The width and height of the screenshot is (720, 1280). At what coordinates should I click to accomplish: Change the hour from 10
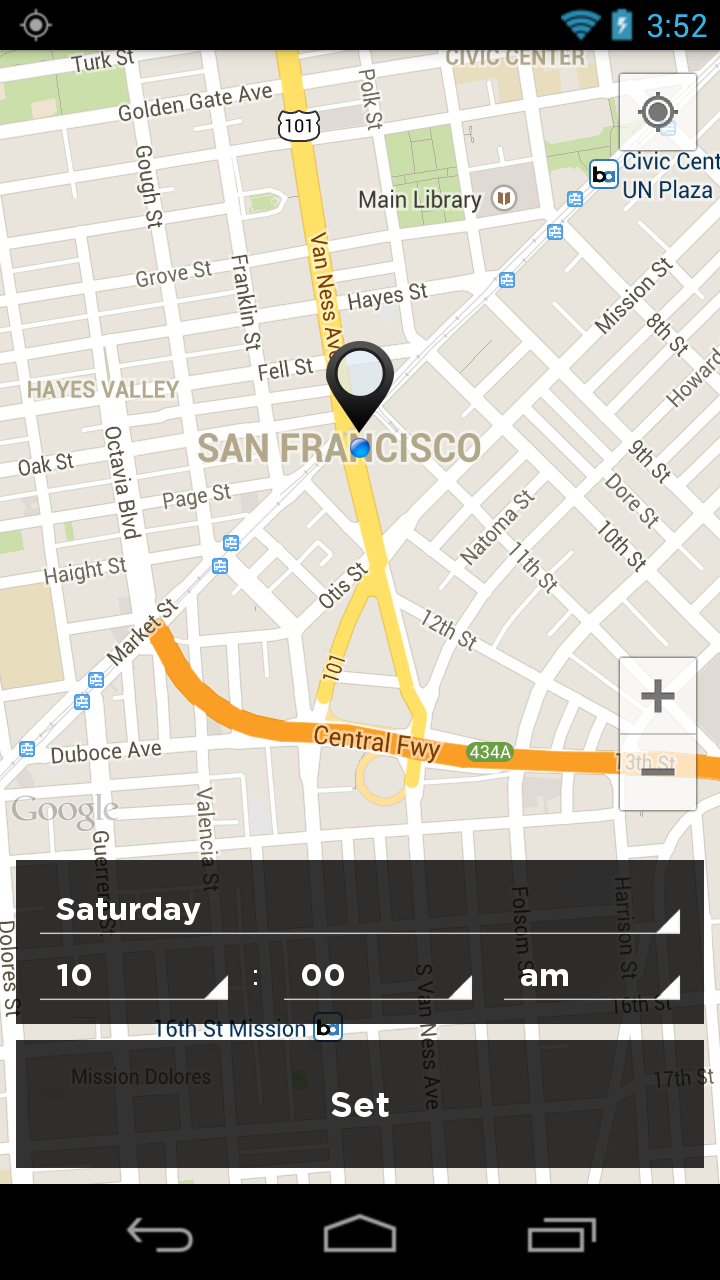[134, 975]
